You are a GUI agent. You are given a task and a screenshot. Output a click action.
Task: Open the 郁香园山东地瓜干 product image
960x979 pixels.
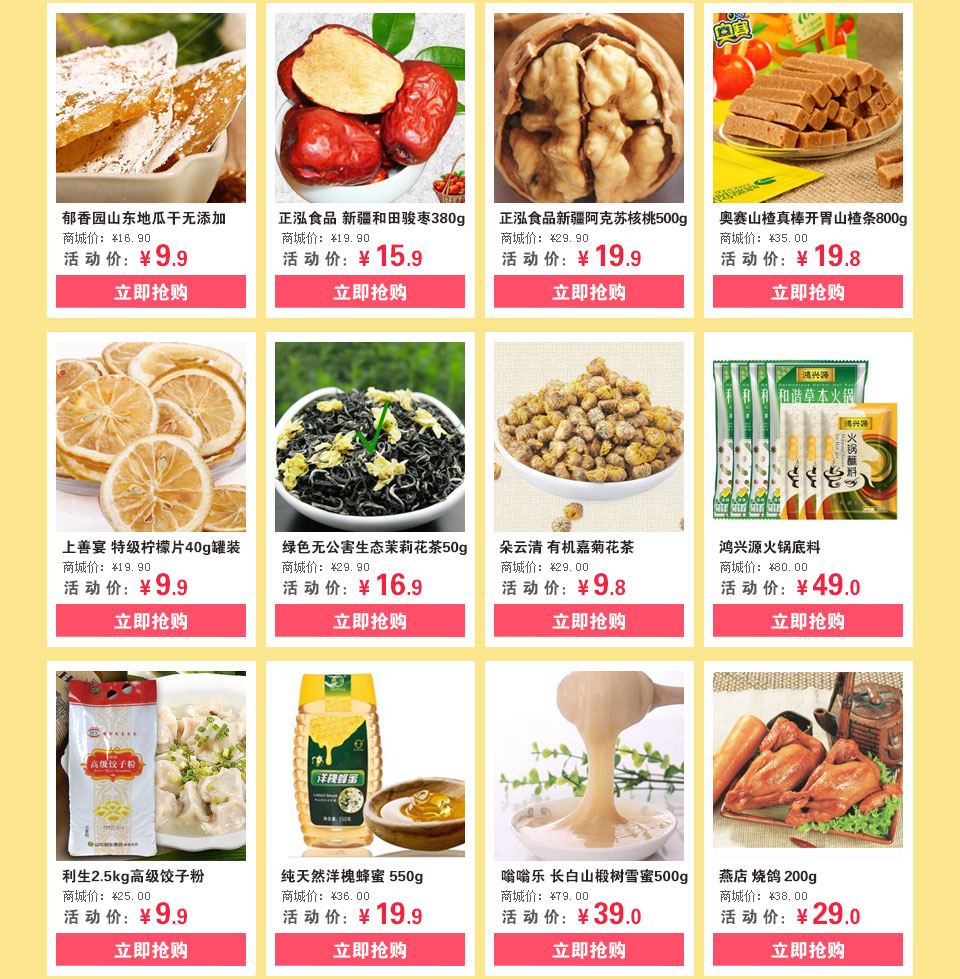(151, 108)
